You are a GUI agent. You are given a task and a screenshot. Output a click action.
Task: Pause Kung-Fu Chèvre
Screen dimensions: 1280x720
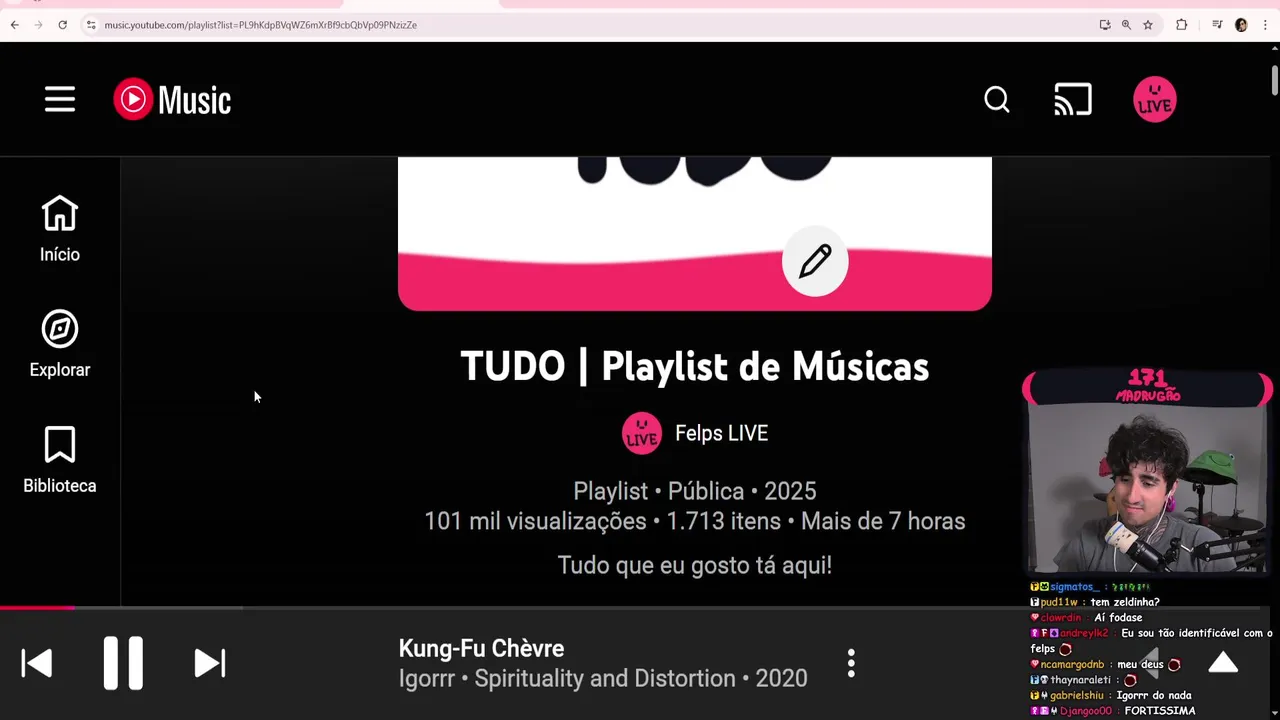pos(123,663)
